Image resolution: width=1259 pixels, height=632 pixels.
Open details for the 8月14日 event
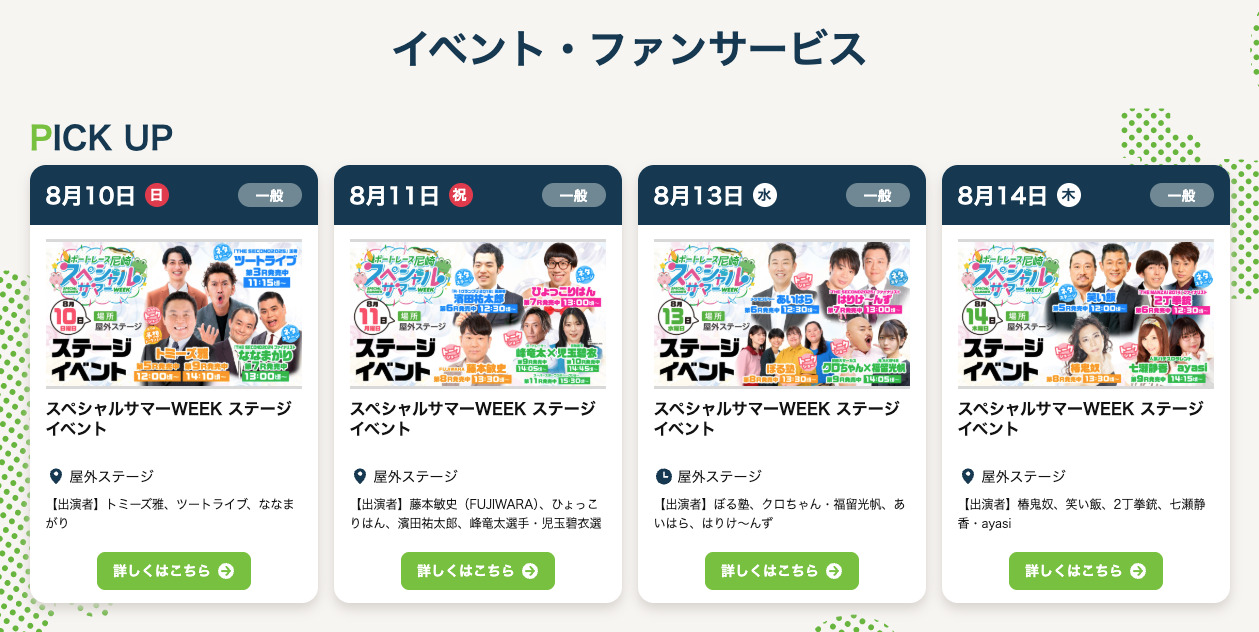coord(1085,571)
